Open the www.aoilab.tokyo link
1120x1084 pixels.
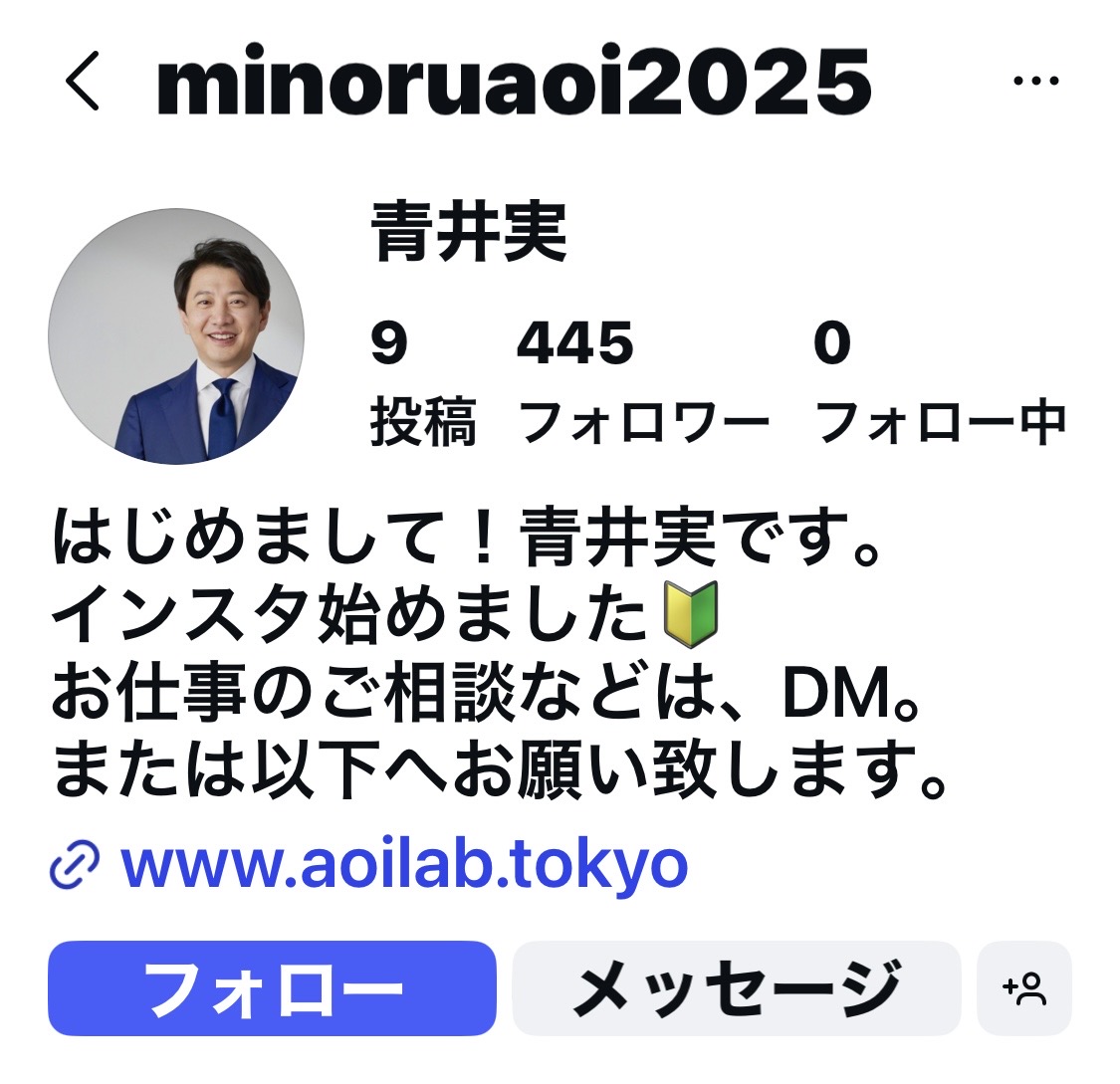click(403, 866)
